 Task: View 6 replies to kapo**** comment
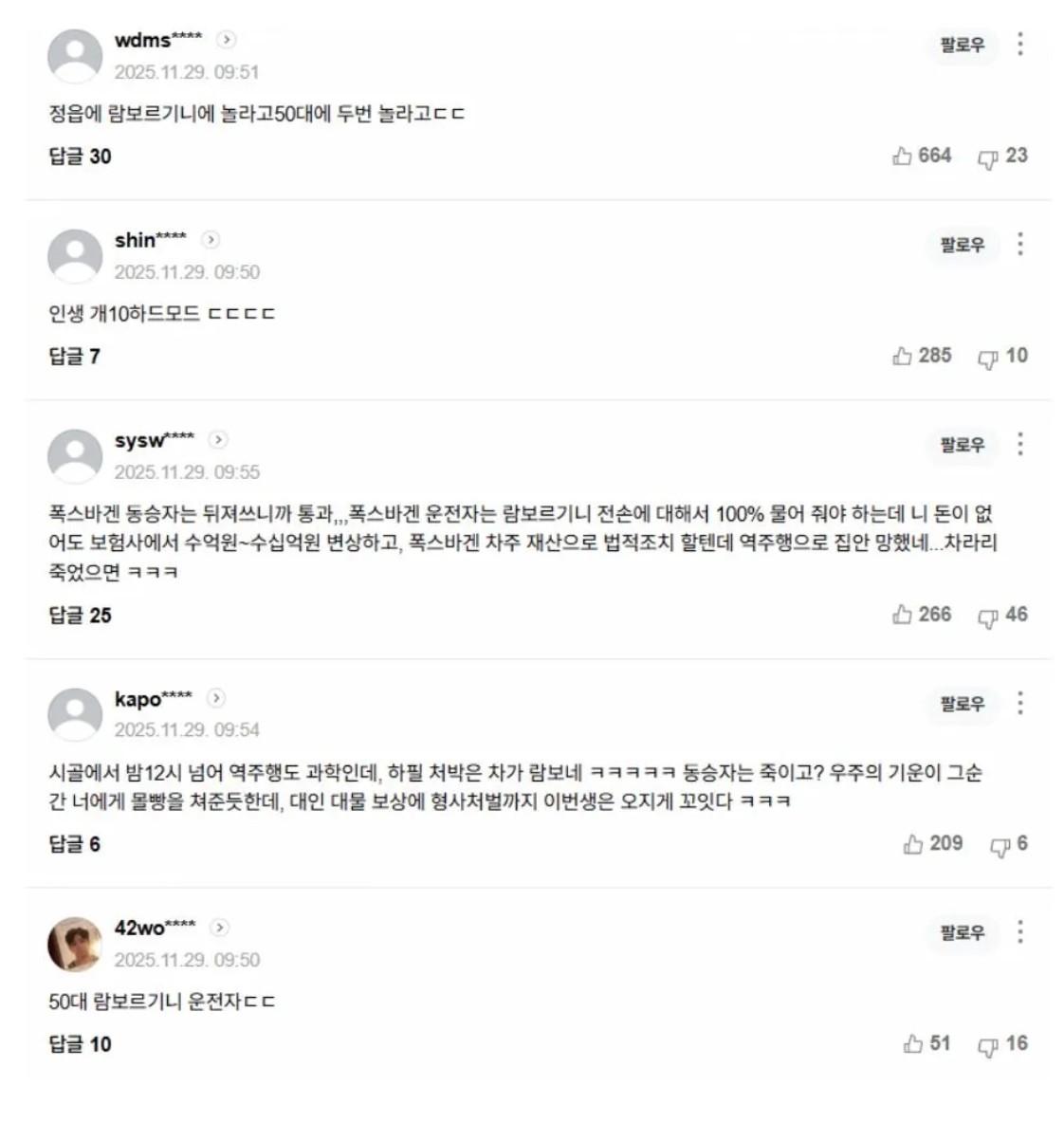point(74,844)
